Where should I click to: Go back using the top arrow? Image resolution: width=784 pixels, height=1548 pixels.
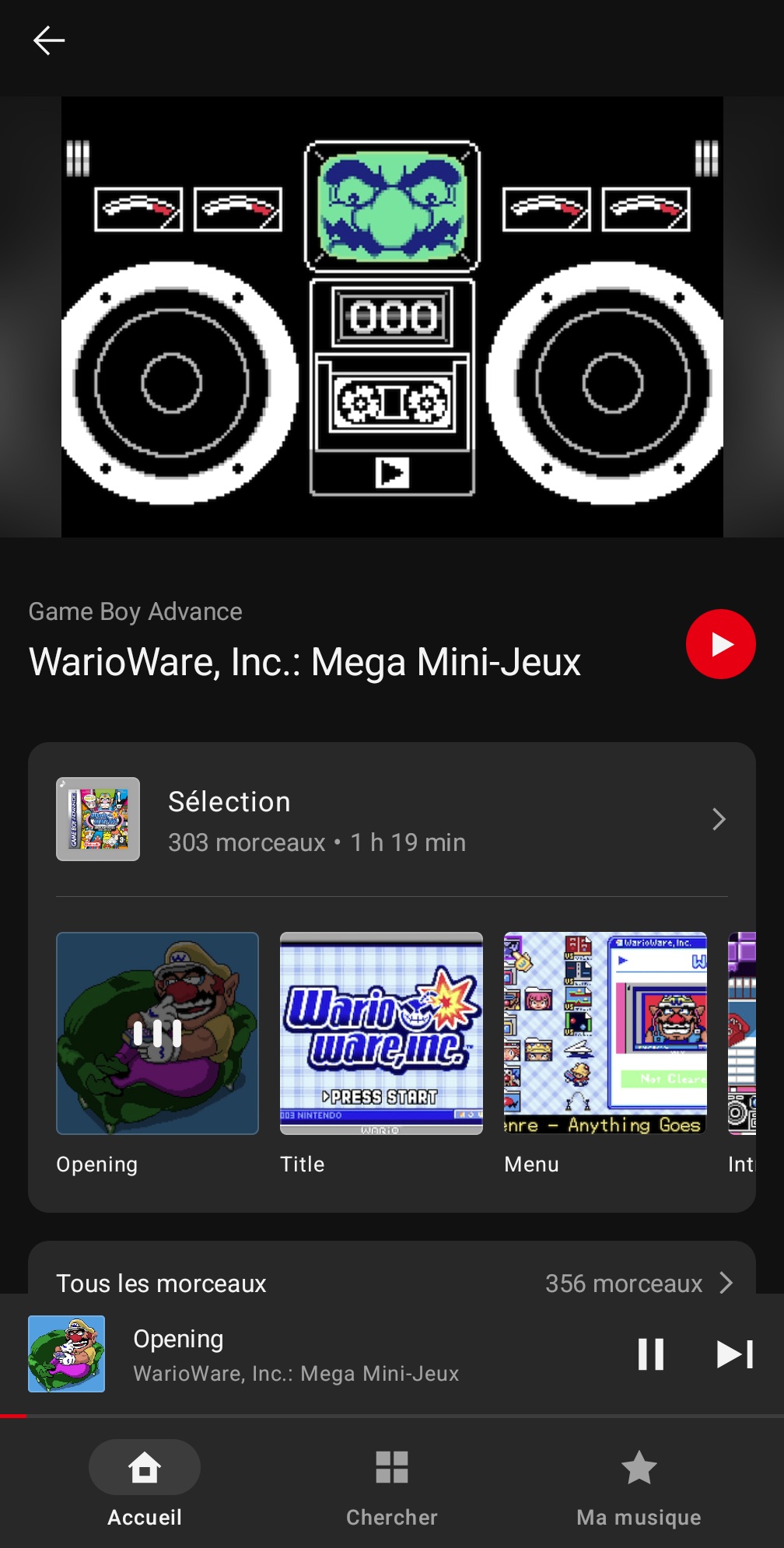(48, 40)
